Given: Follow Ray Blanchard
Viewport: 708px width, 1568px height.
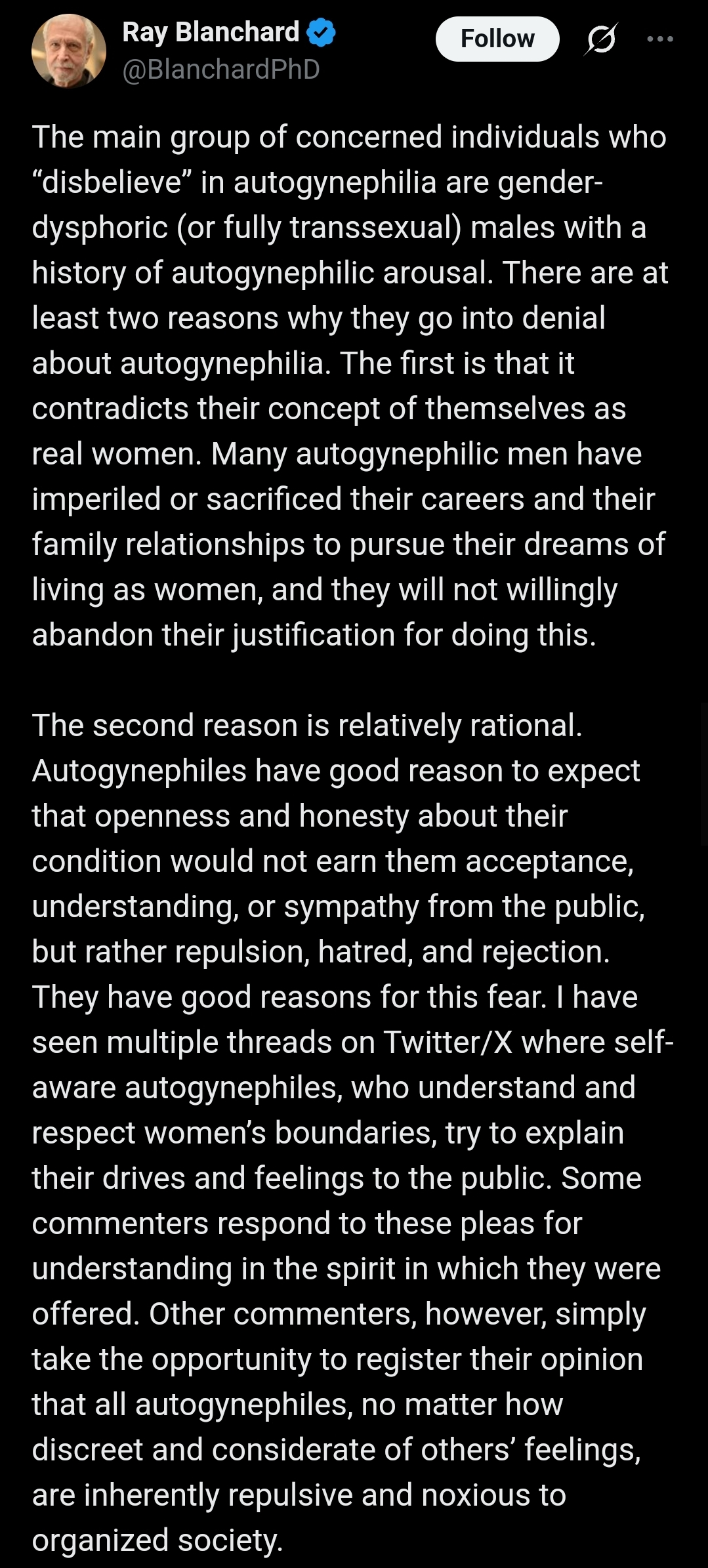Looking at the screenshot, I should click(x=497, y=39).
